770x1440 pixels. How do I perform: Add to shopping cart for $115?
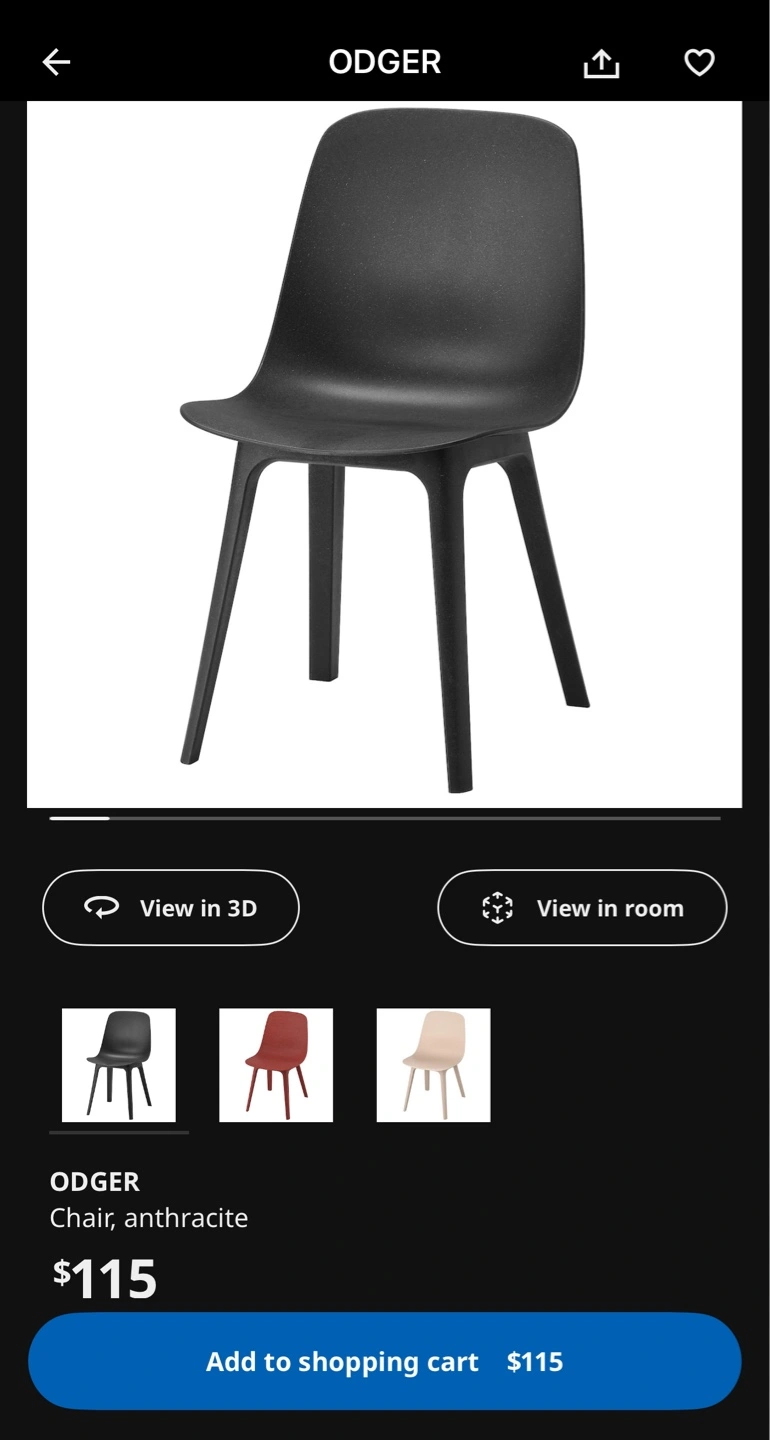[385, 1361]
